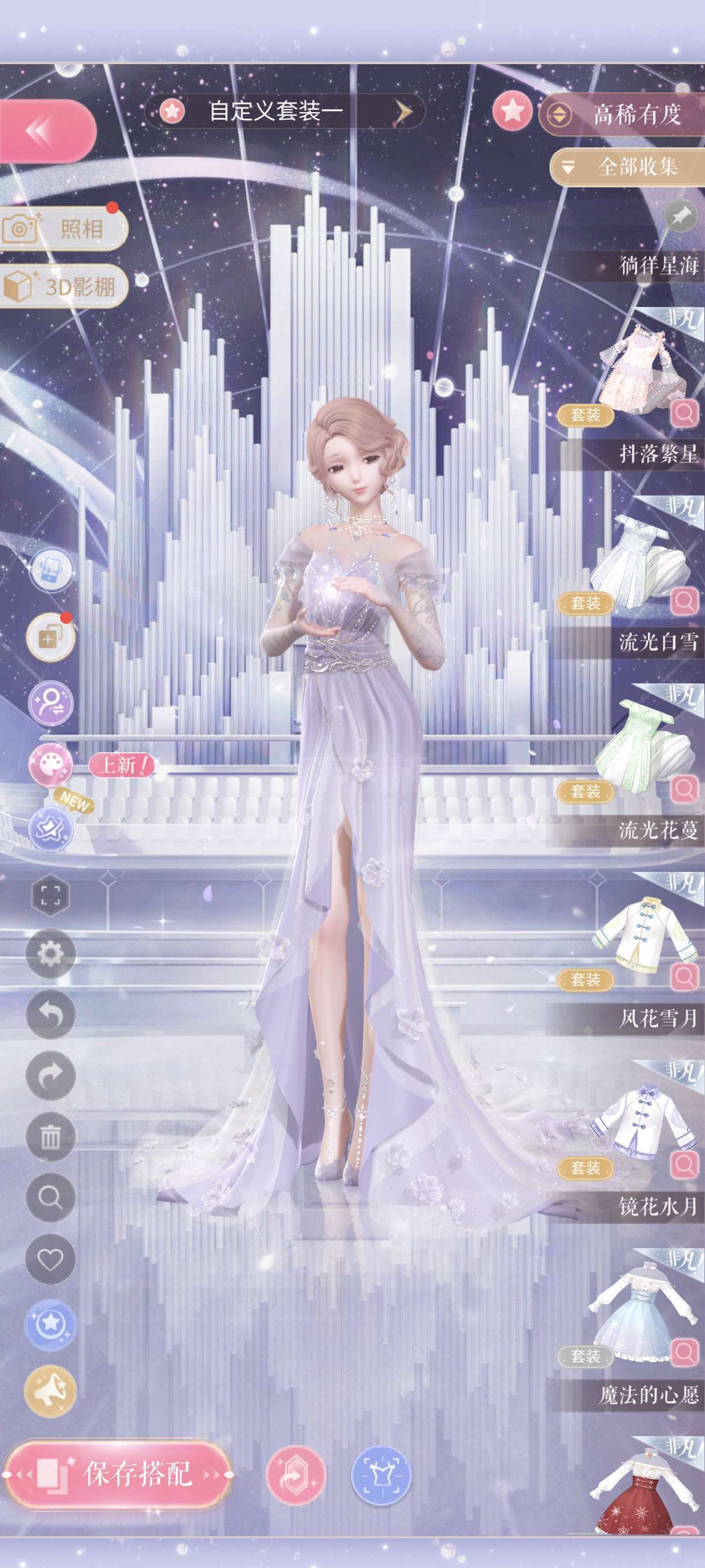Screen dimensions: 705x1568
Task: Favorite this look with the heart icon
Action: pyautogui.click(x=50, y=1259)
